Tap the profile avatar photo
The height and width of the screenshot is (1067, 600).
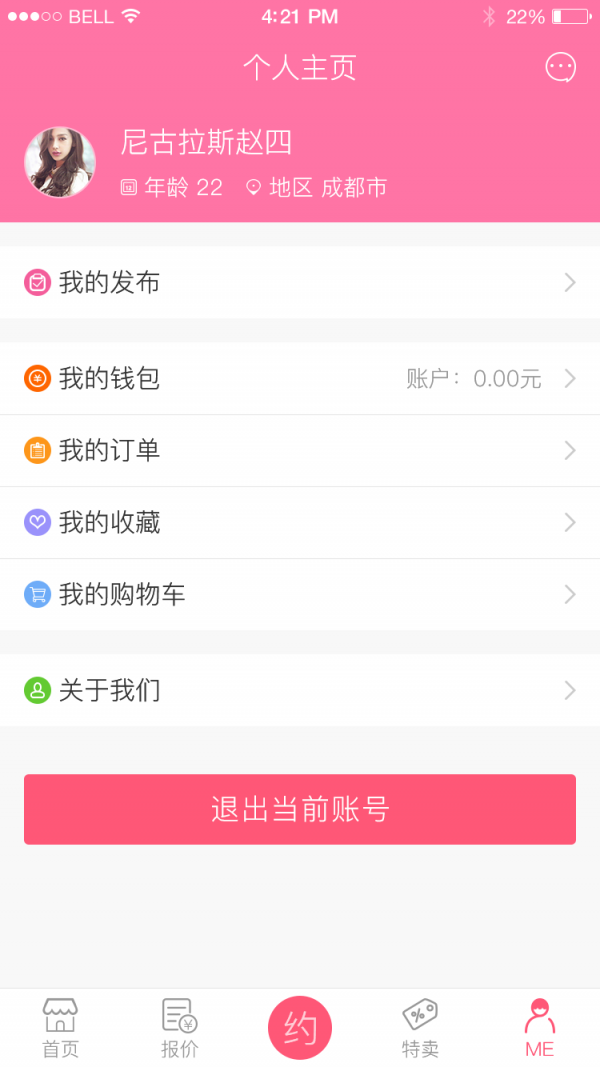click(x=60, y=162)
